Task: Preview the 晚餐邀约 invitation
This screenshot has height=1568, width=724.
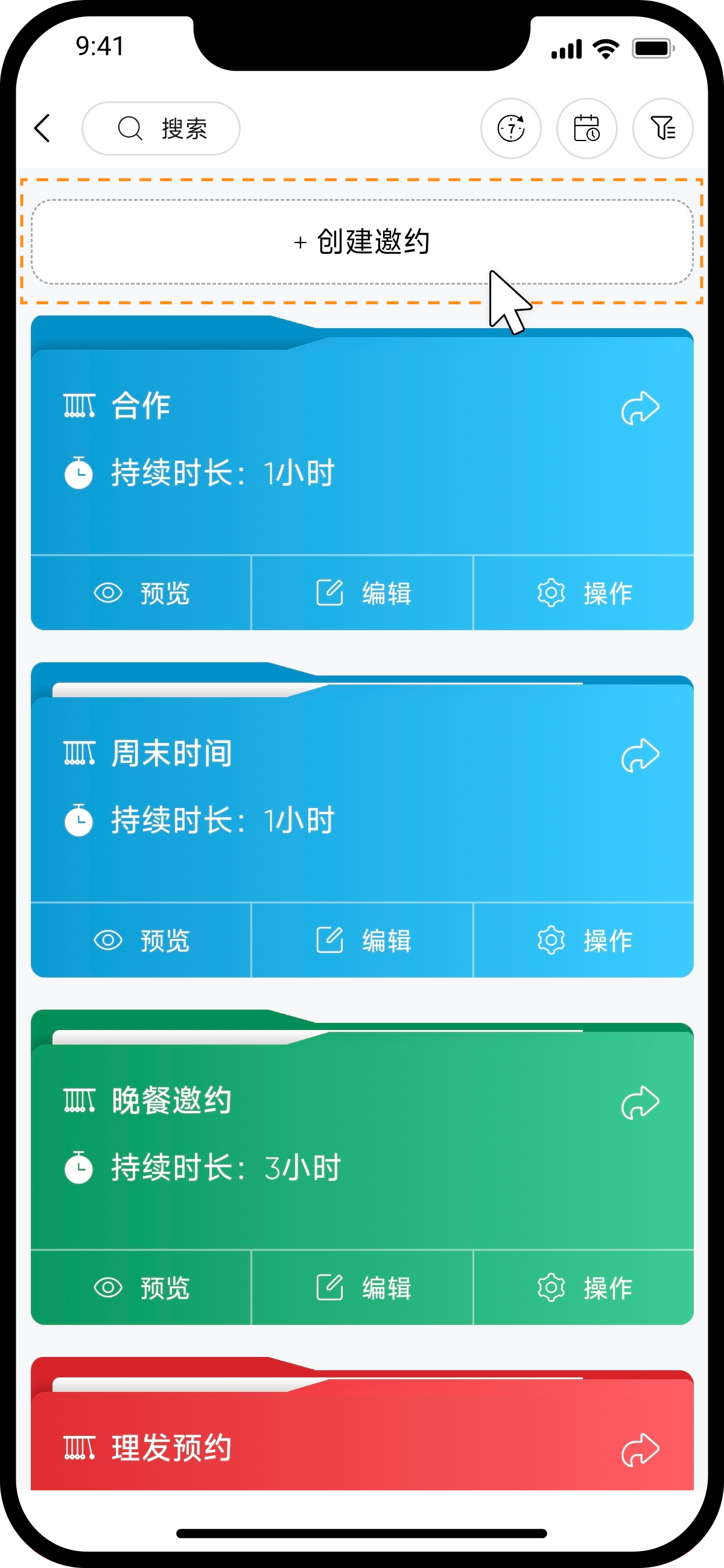Action: [141, 1288]
